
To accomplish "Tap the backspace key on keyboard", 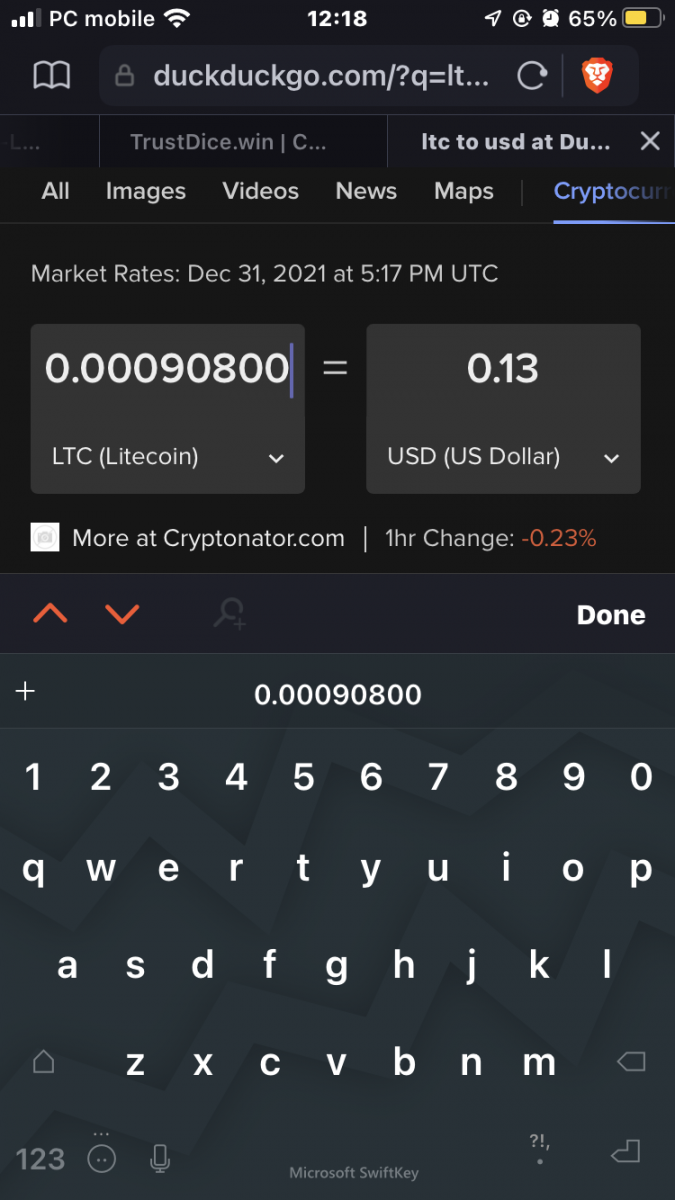I will click(631, 1062).
